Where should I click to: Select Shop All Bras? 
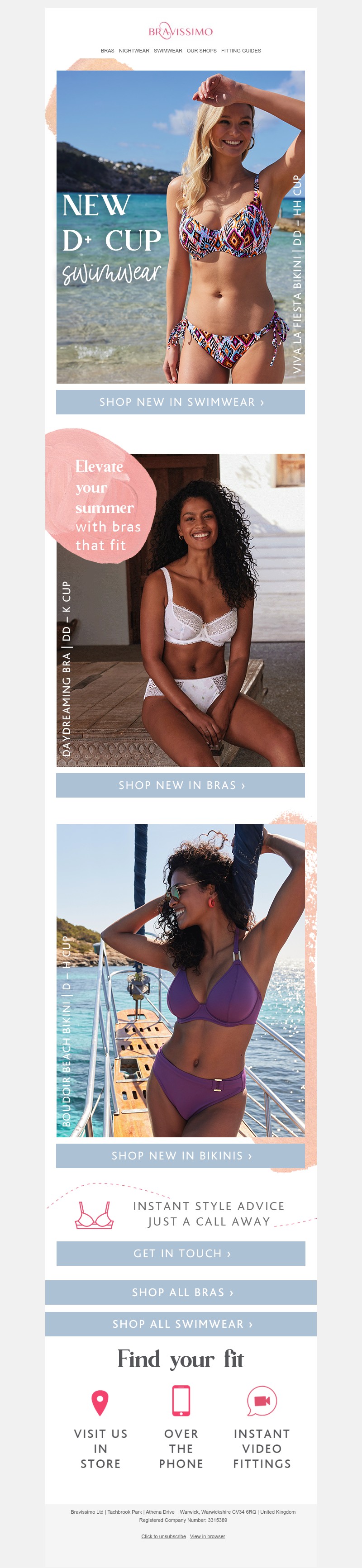[181, 1292]
